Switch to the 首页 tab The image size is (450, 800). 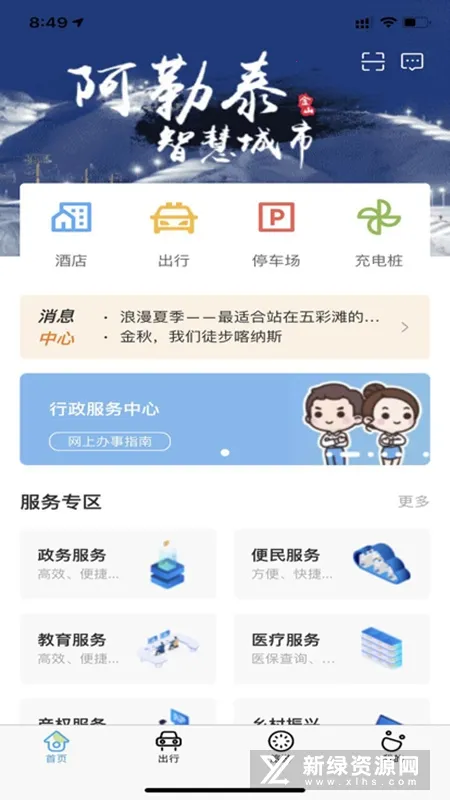point(56,747)
